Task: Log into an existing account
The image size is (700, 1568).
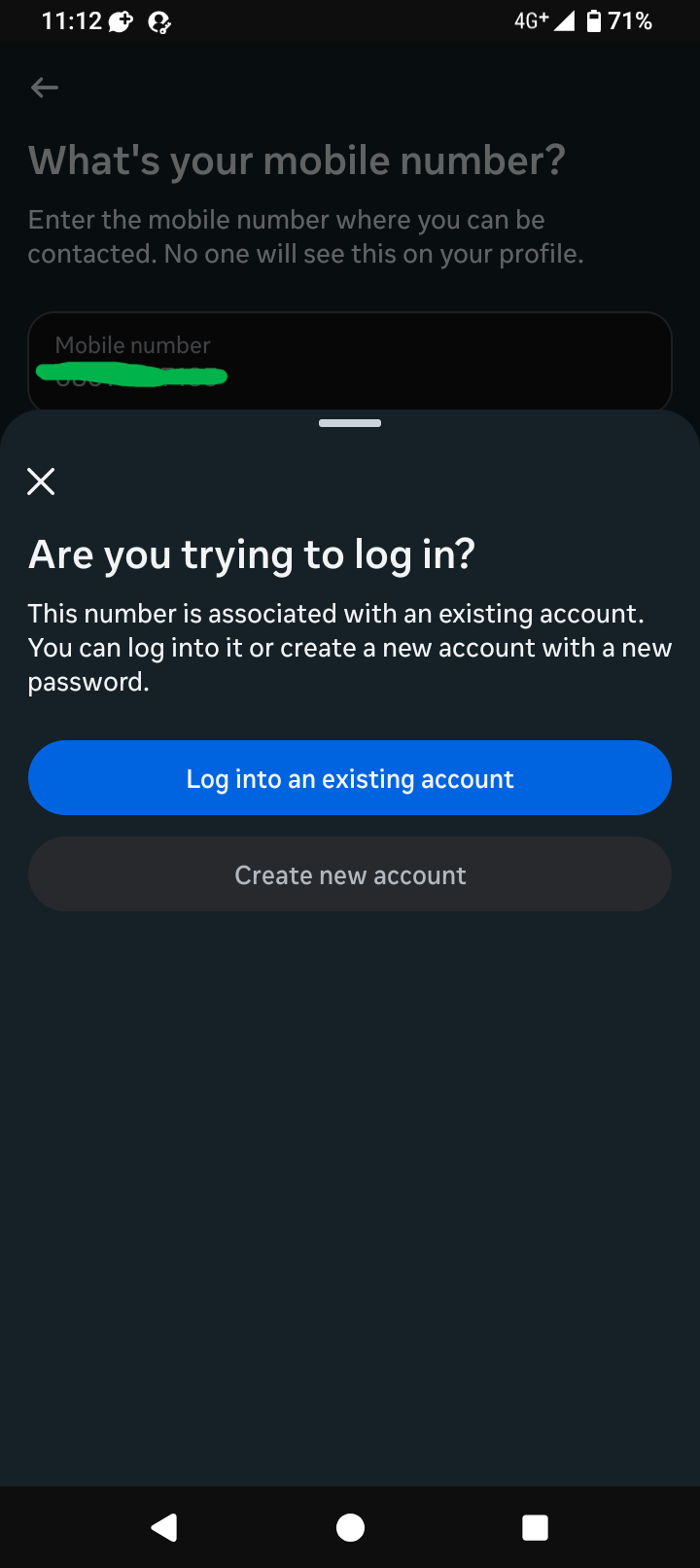Action: pyautogui.click(x=350, y=778)
